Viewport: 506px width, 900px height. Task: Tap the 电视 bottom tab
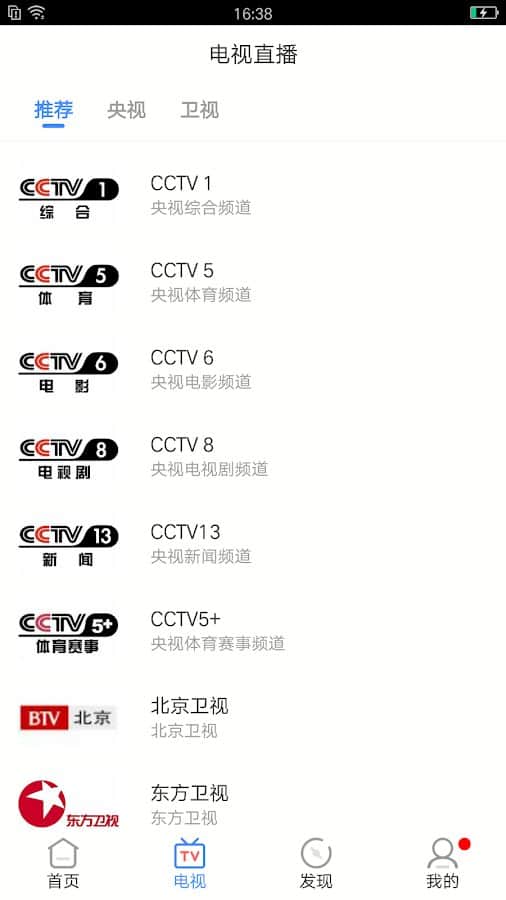[x=190, y=864]
